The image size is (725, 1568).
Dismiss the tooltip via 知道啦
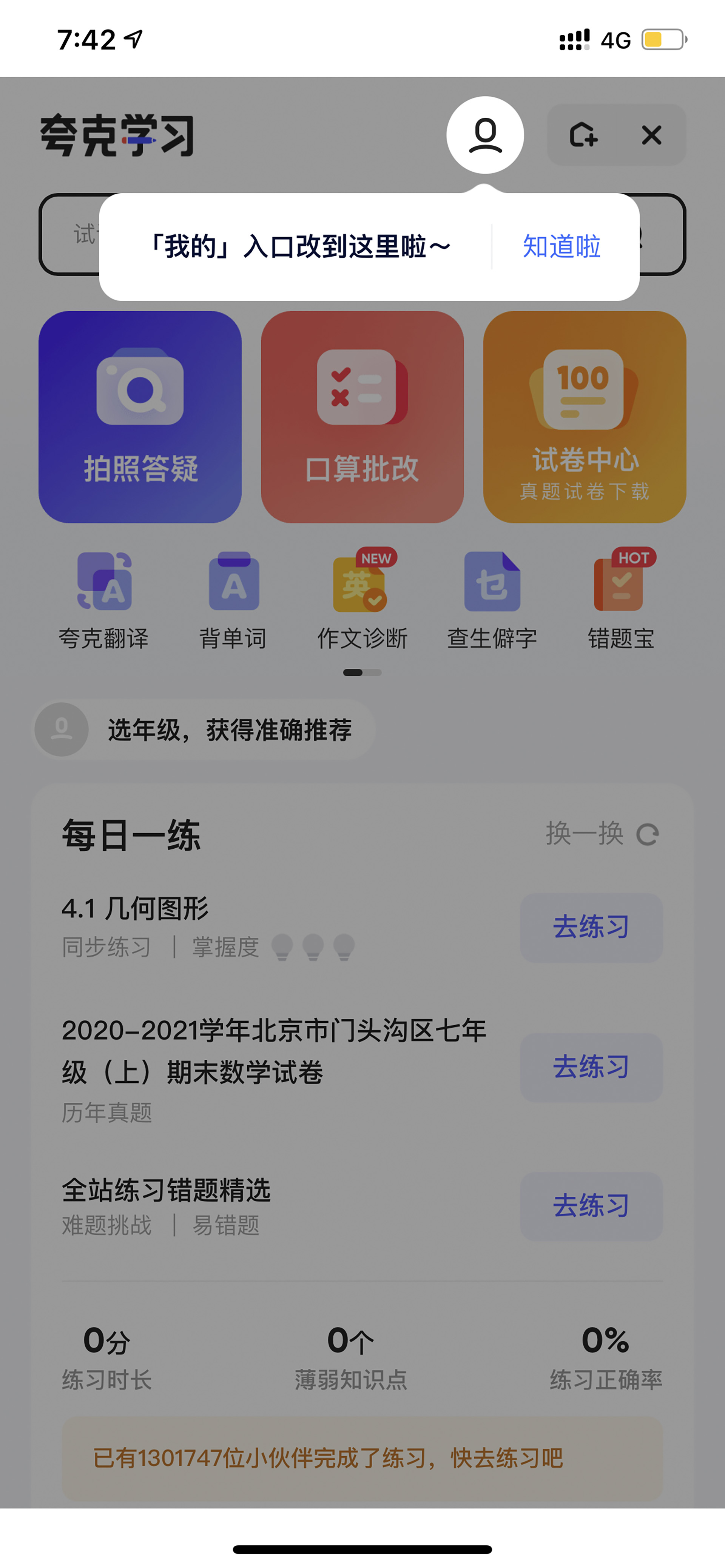coord(562,246)
